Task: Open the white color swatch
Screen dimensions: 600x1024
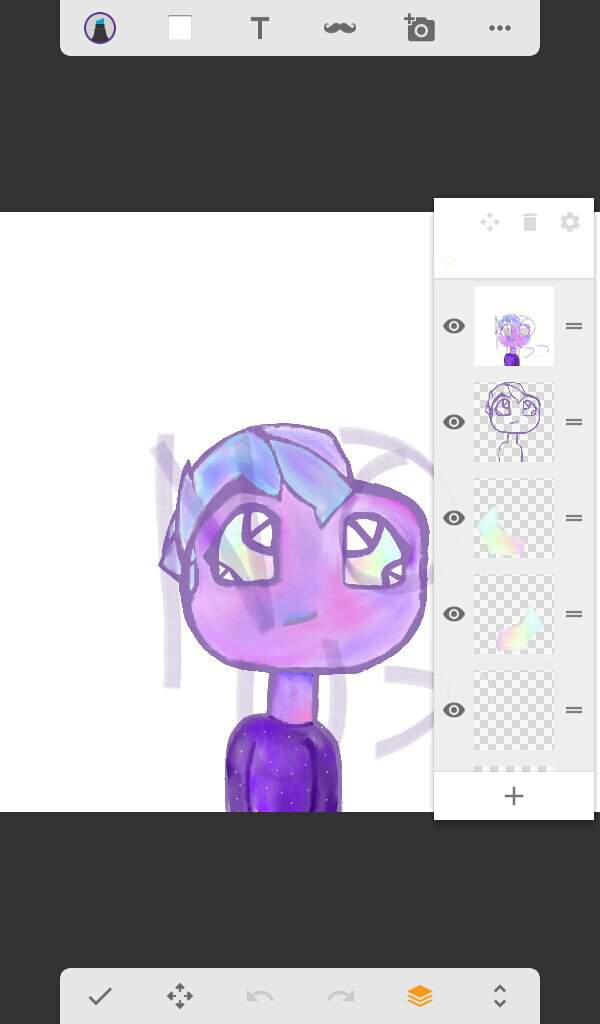Action: pyautogui.click(x=180, y=28)
